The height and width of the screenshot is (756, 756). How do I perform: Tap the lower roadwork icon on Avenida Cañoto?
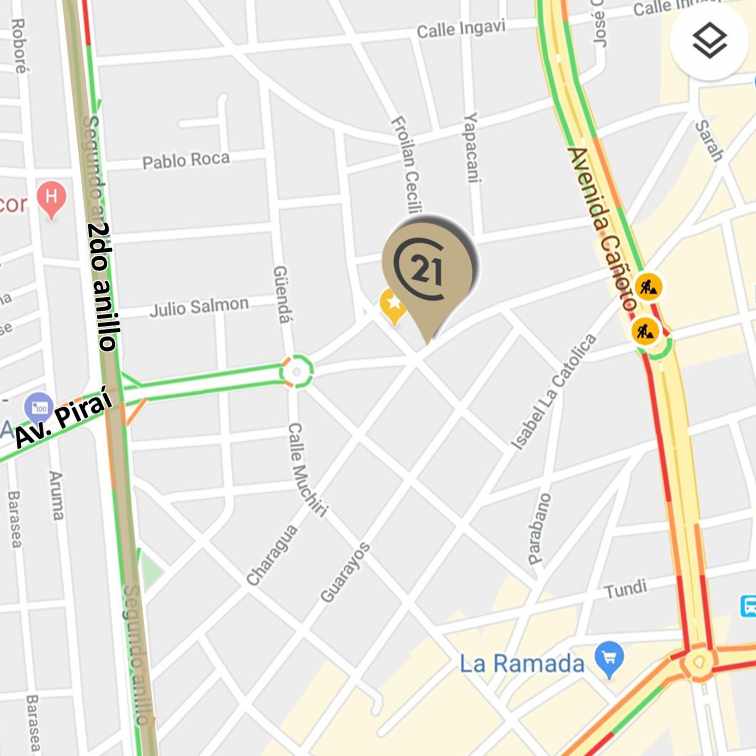[645, 329]
